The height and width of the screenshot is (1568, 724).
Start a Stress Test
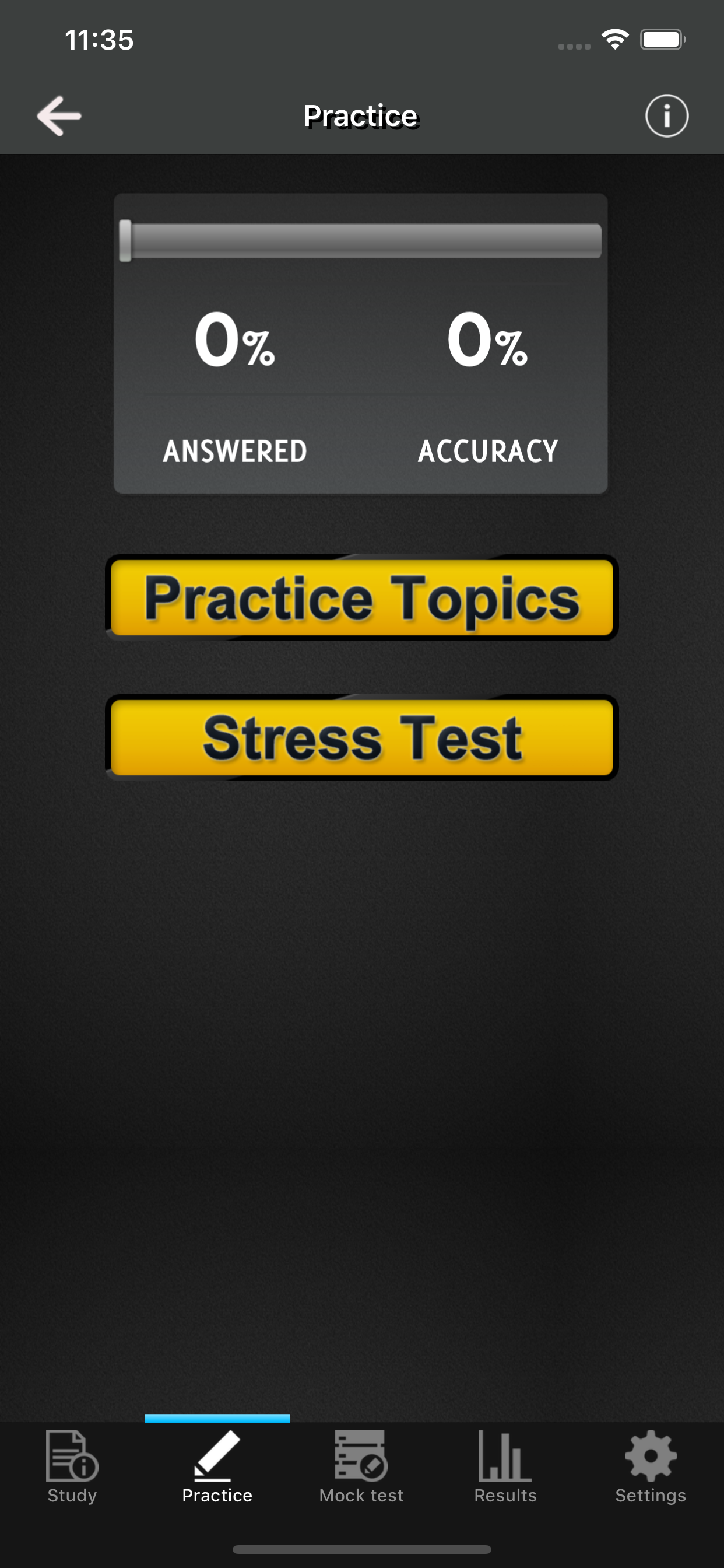click(362, 737)
